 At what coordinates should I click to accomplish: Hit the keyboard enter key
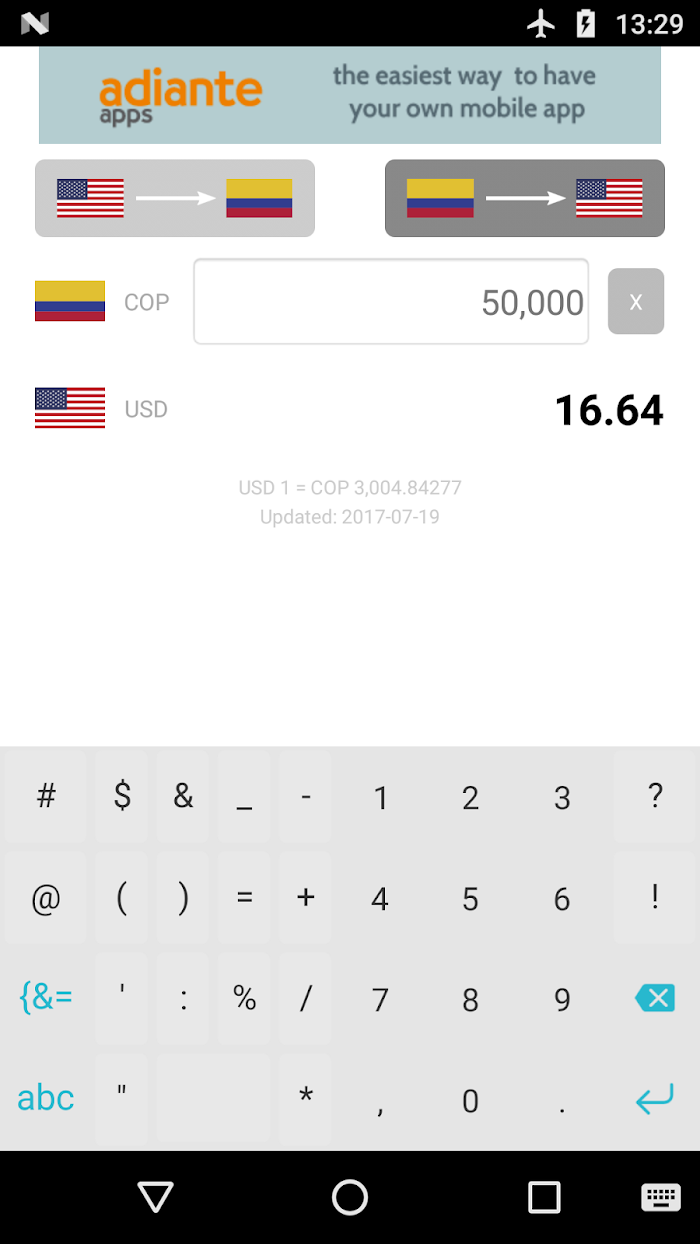click(x=655, y=1099)
